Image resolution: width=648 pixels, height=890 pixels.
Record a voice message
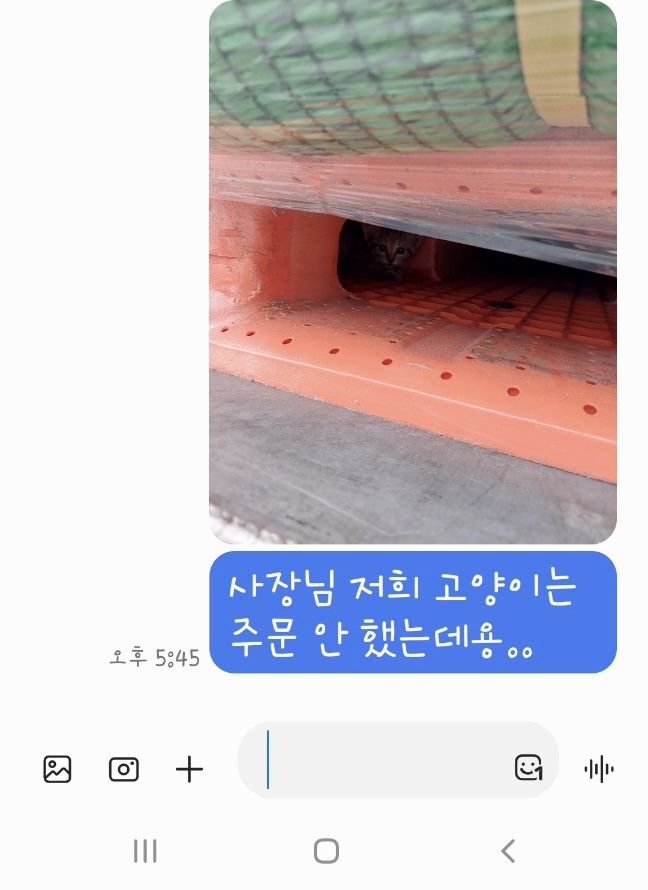598,769
